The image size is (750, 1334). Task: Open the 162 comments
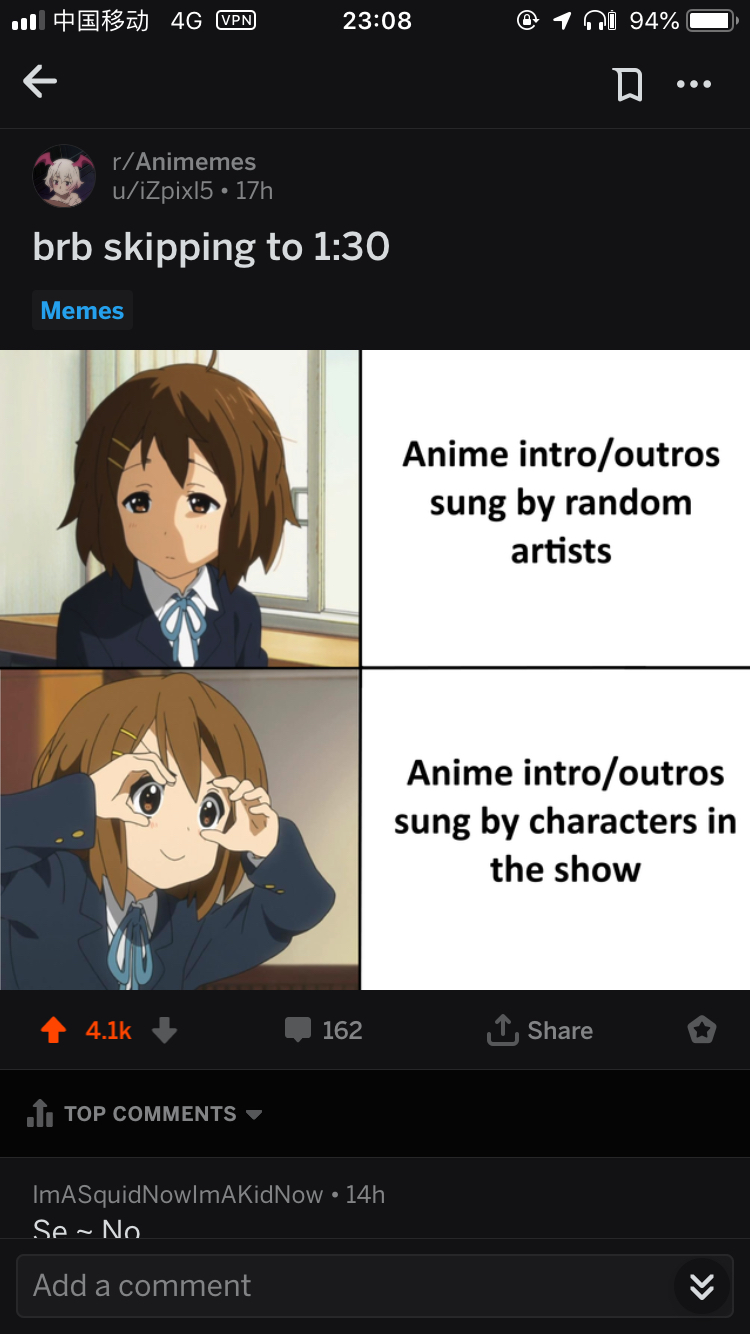point(323,1030)
